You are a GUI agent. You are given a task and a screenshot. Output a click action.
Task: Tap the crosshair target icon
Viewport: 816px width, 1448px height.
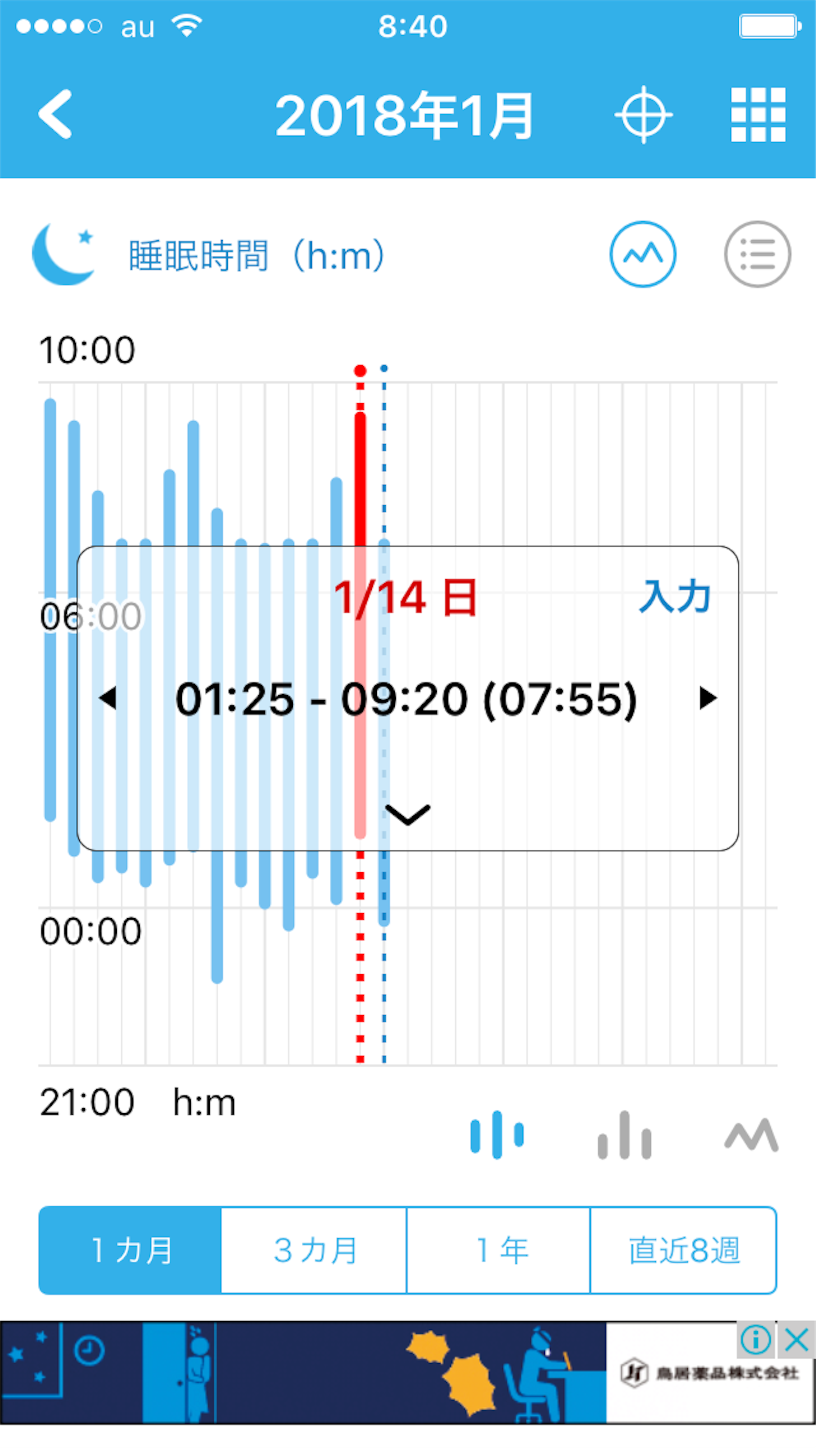(x=643, y=116)
